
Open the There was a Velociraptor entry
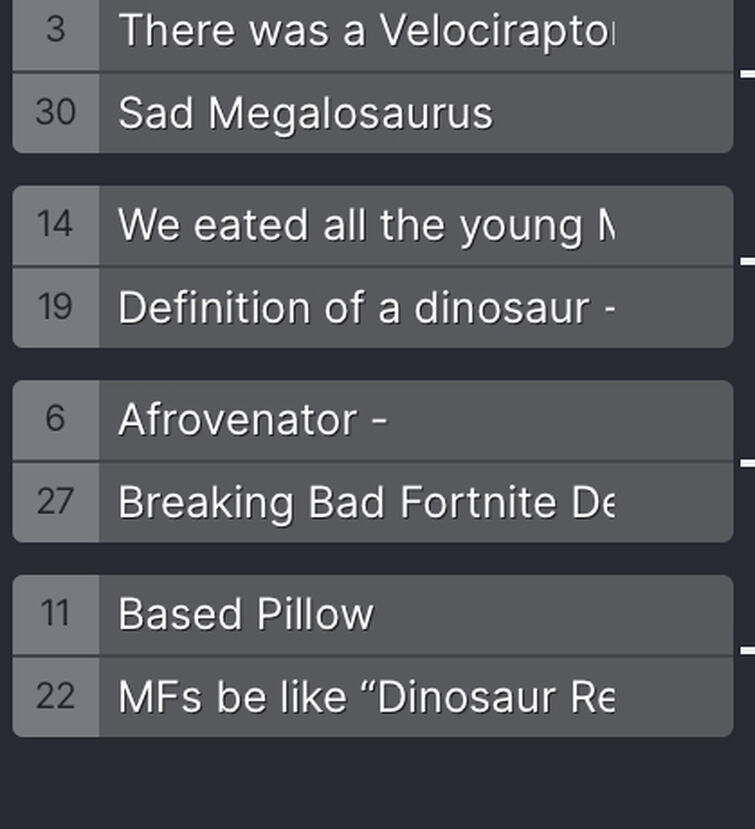[x=365, y=32]
